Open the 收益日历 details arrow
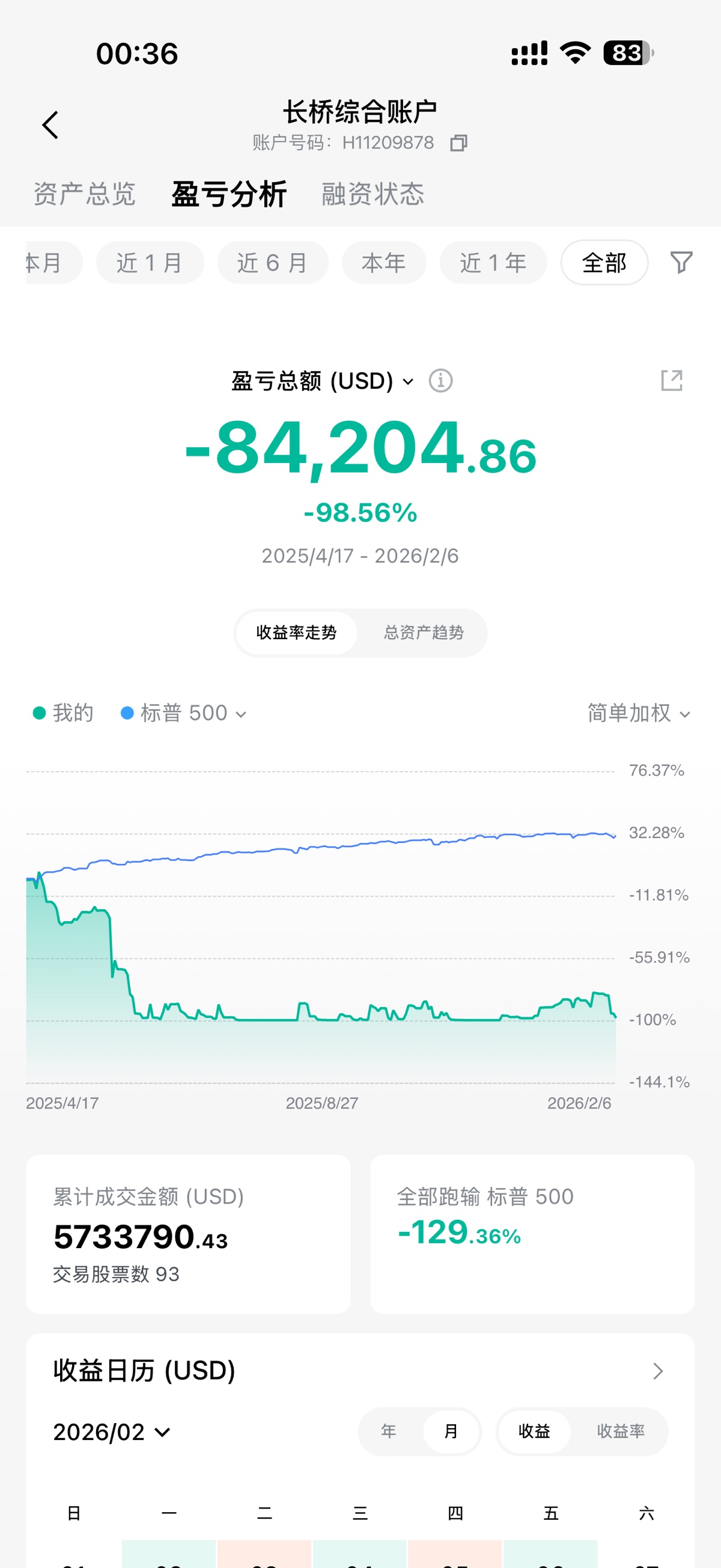 click(x=657, y=1371)
